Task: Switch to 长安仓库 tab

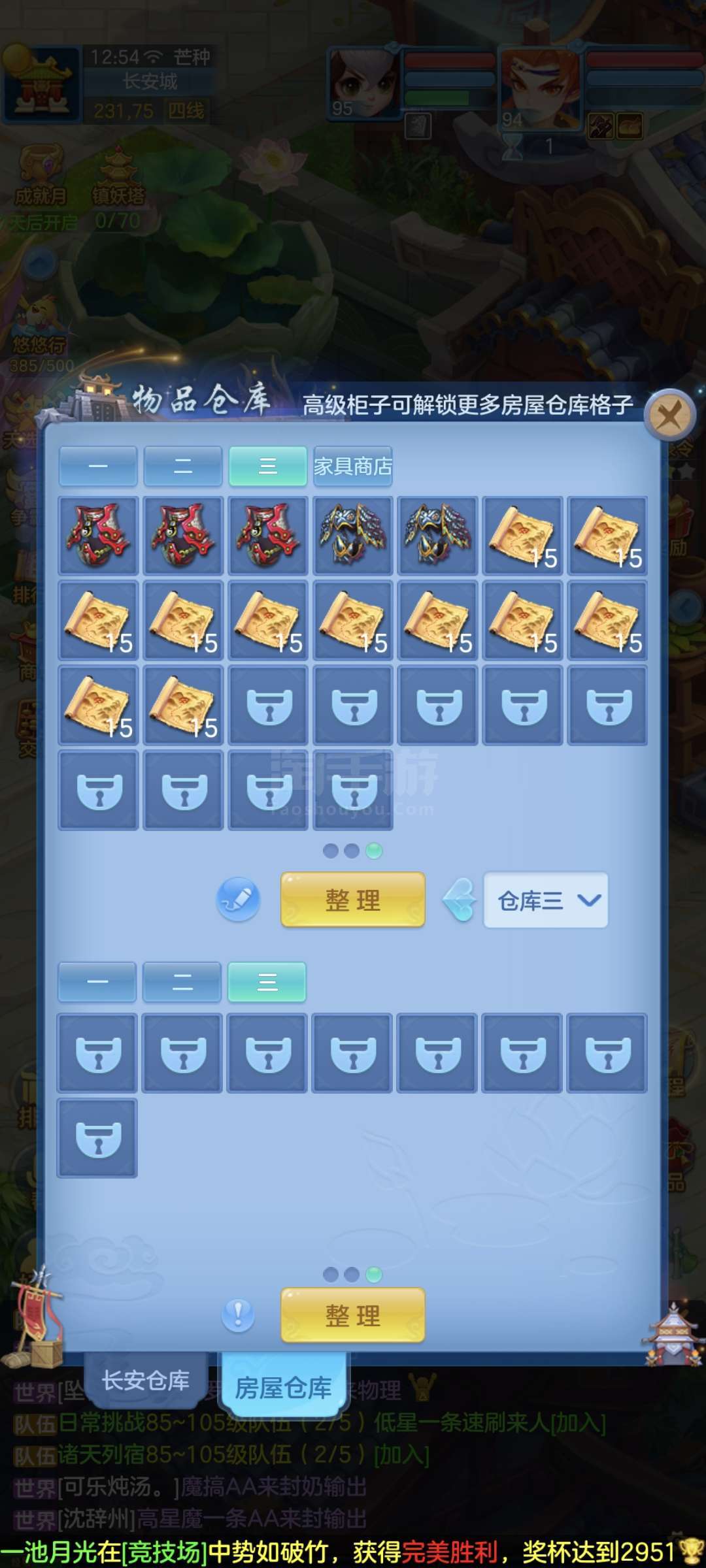Action: [x=146, y=1379]
